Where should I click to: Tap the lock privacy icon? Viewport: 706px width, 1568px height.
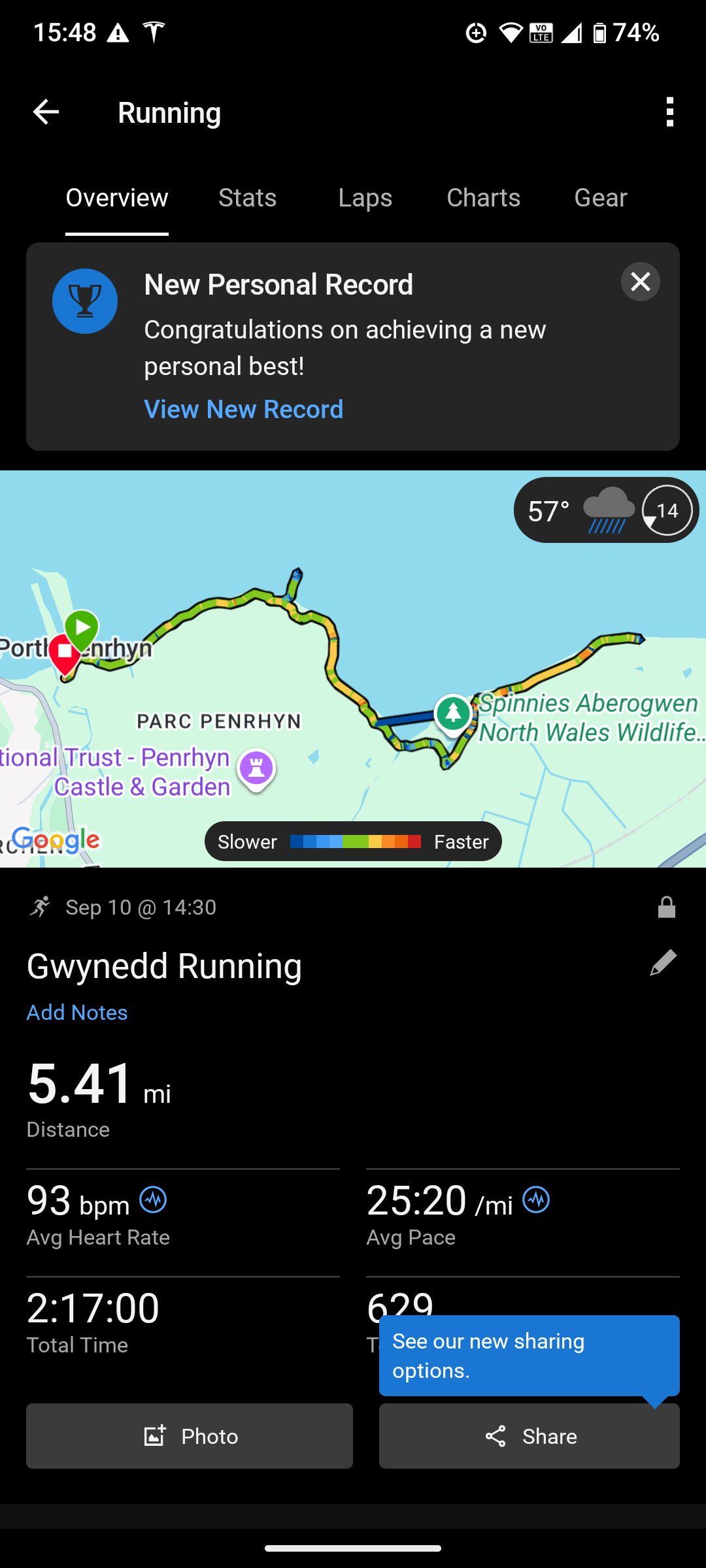pos(666,907)
